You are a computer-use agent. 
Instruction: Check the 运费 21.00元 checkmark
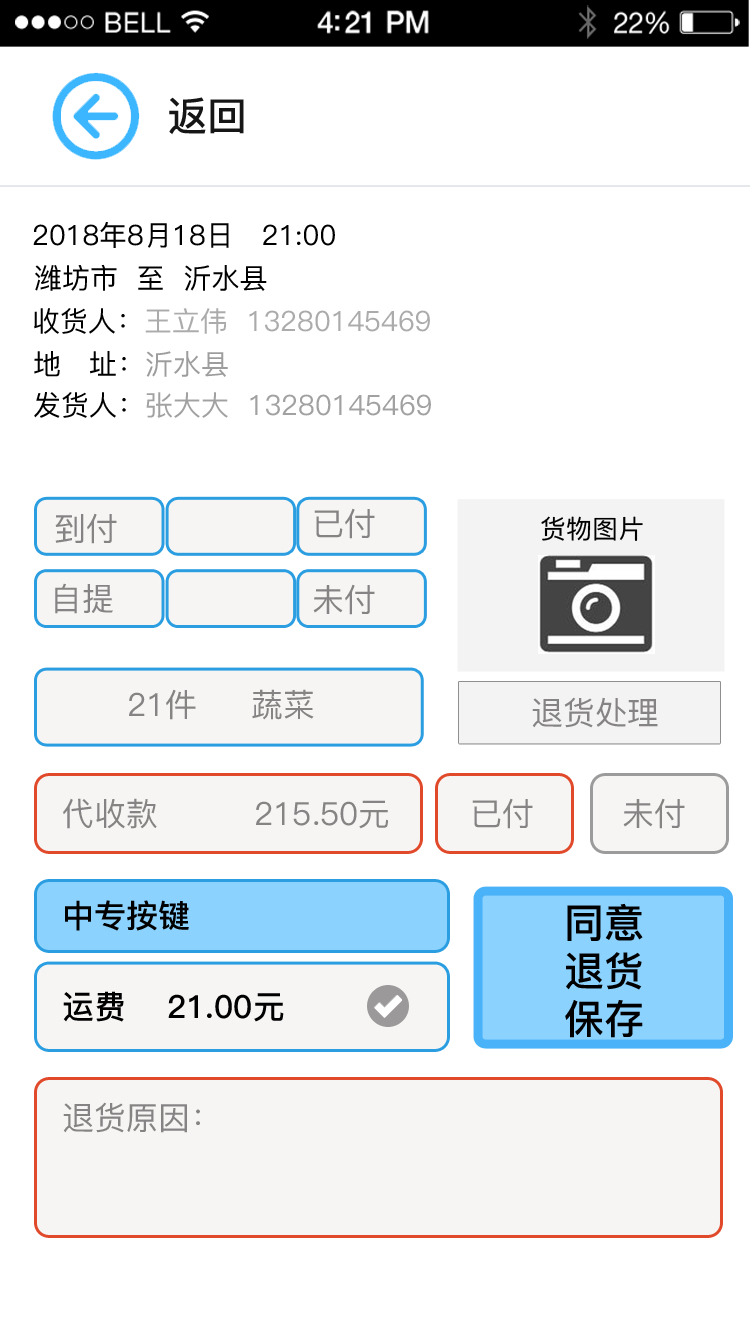click(388, 1006)
